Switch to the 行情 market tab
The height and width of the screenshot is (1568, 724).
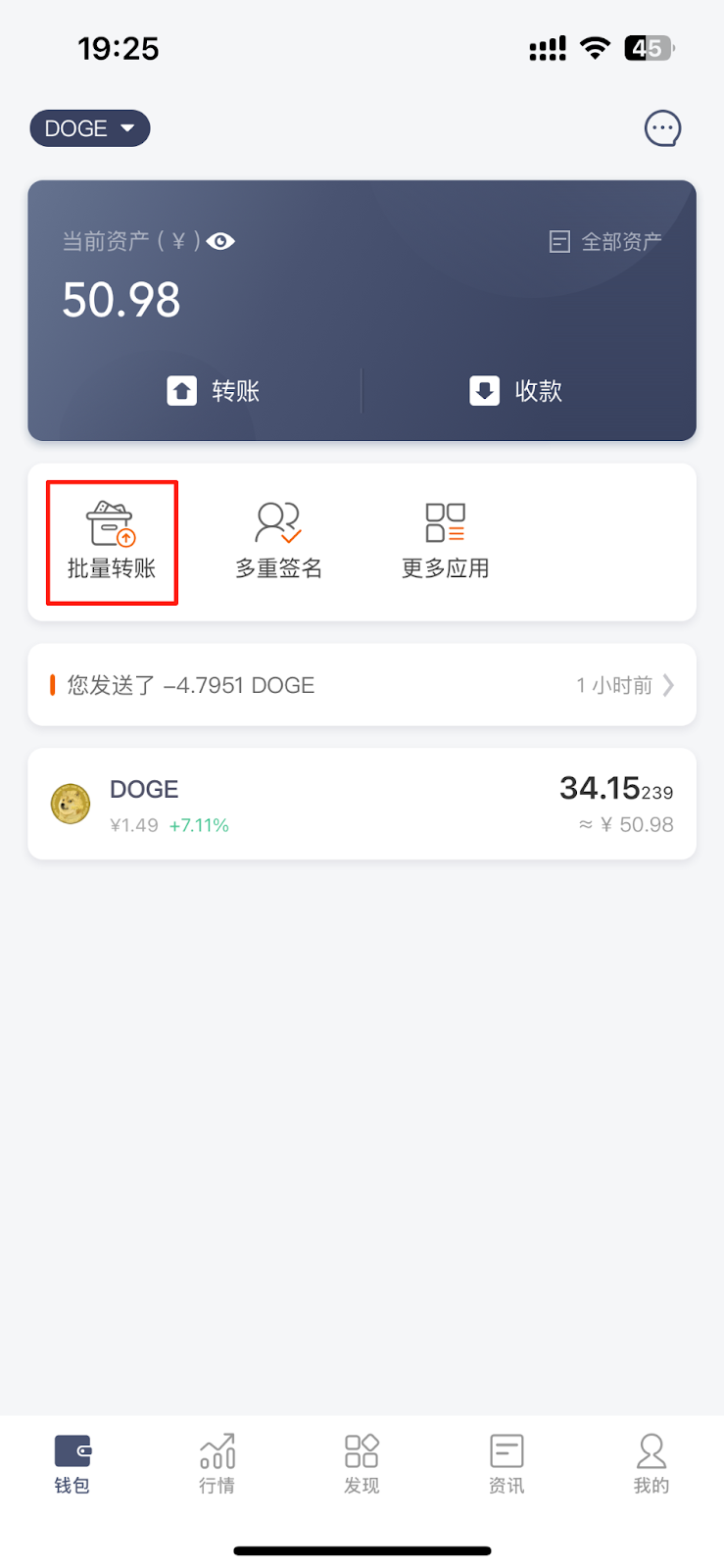217,1464
